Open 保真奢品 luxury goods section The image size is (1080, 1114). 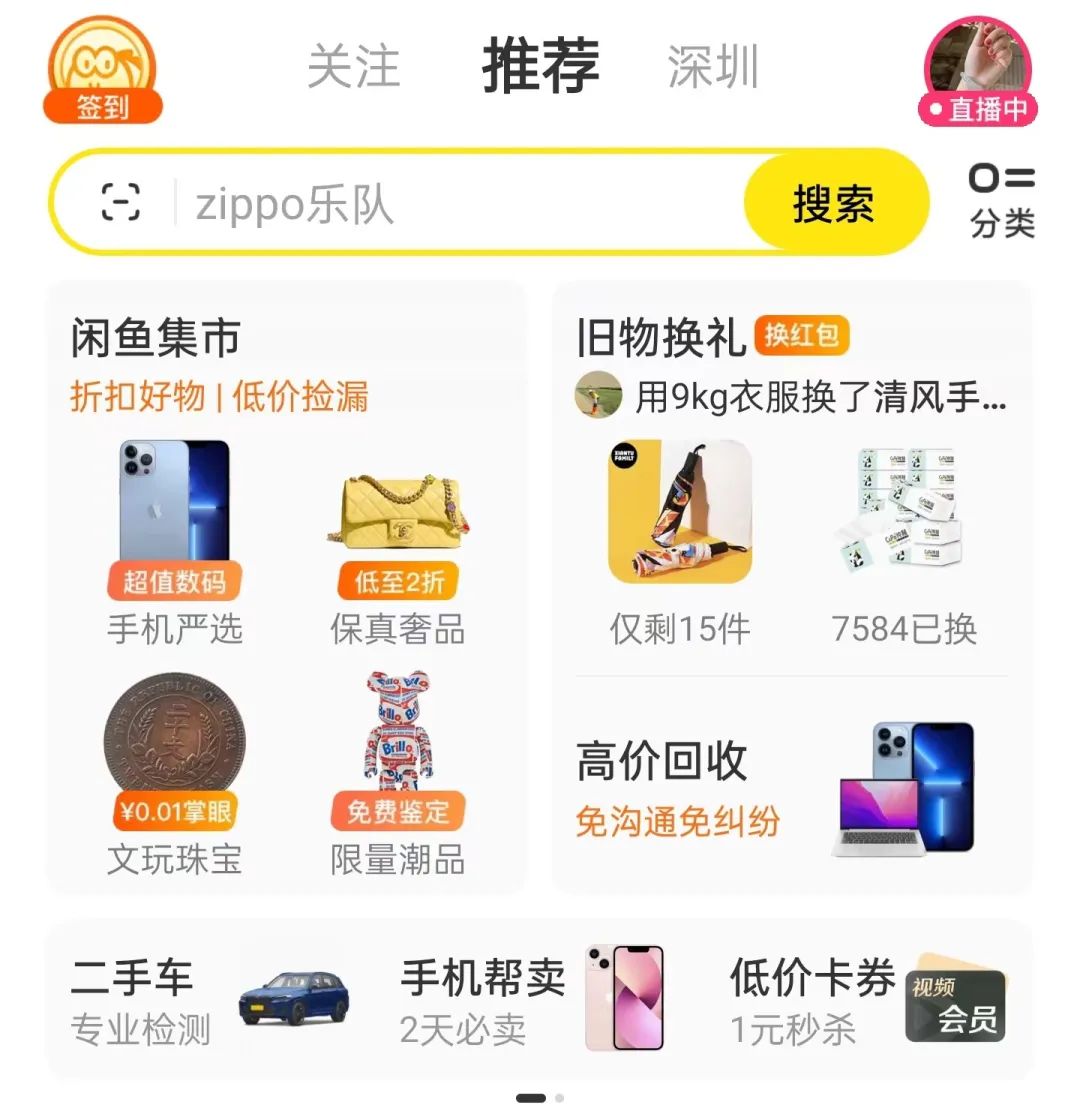(x=398, y=540)
